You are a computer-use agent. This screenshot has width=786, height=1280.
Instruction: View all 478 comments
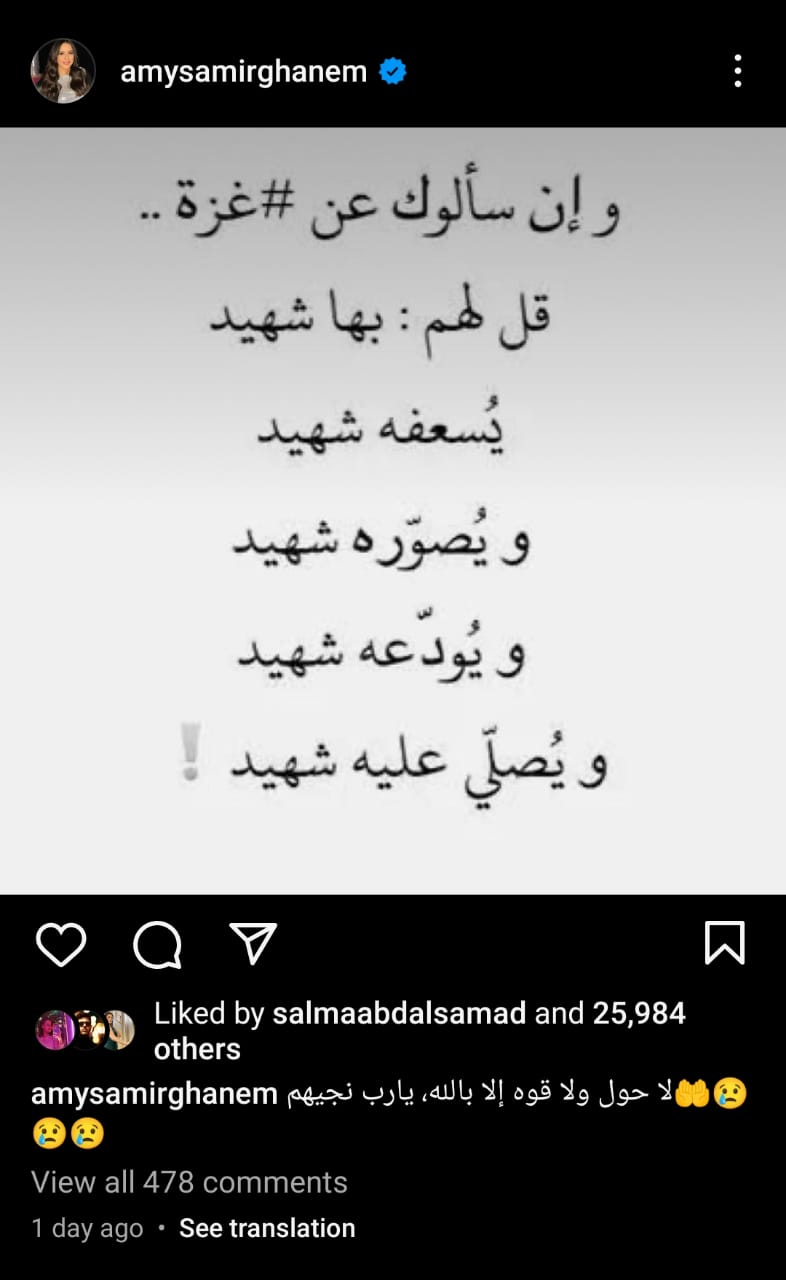[x=189, y=1182]
